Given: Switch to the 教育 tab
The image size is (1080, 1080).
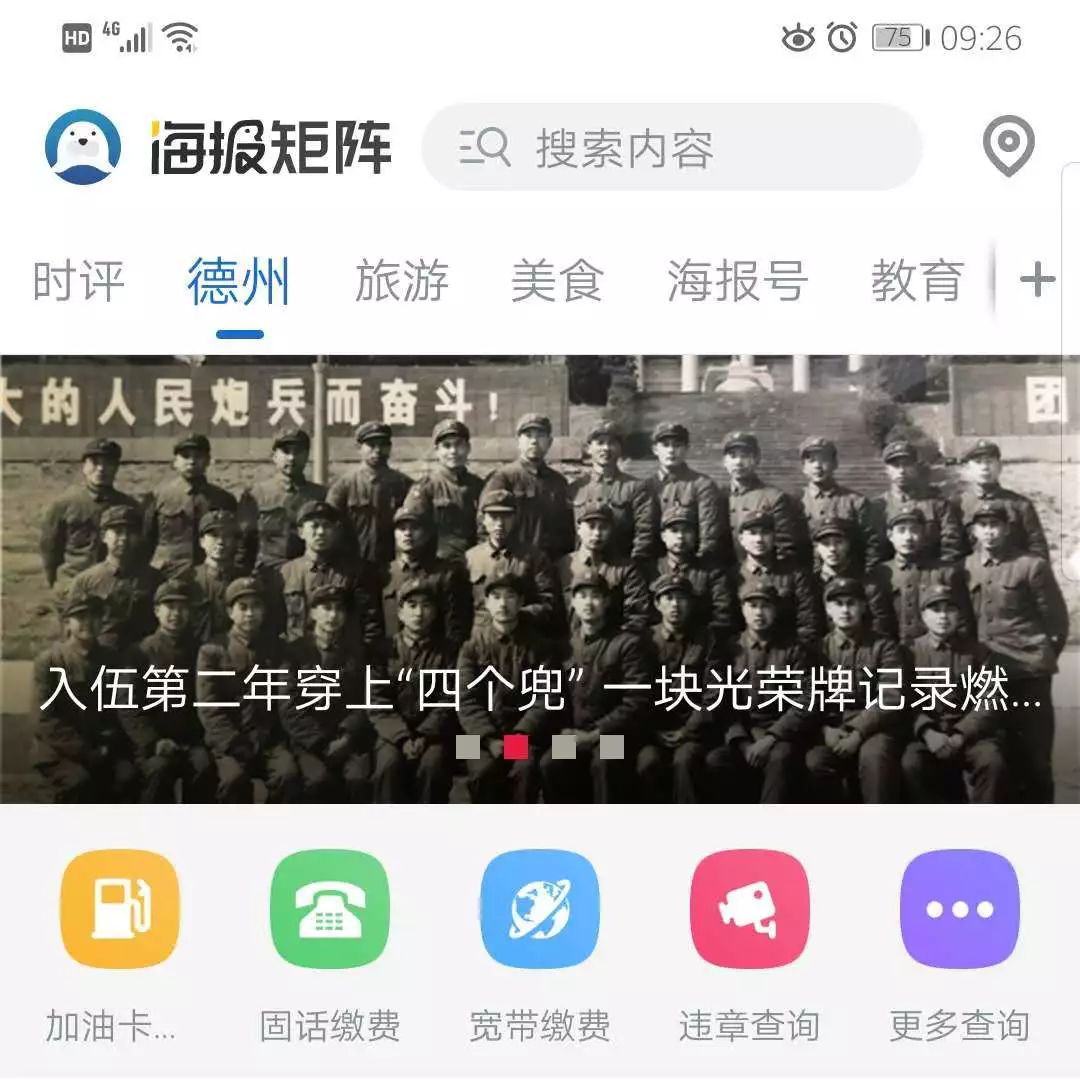Looking at the screenshot, I should pos(917,281).
